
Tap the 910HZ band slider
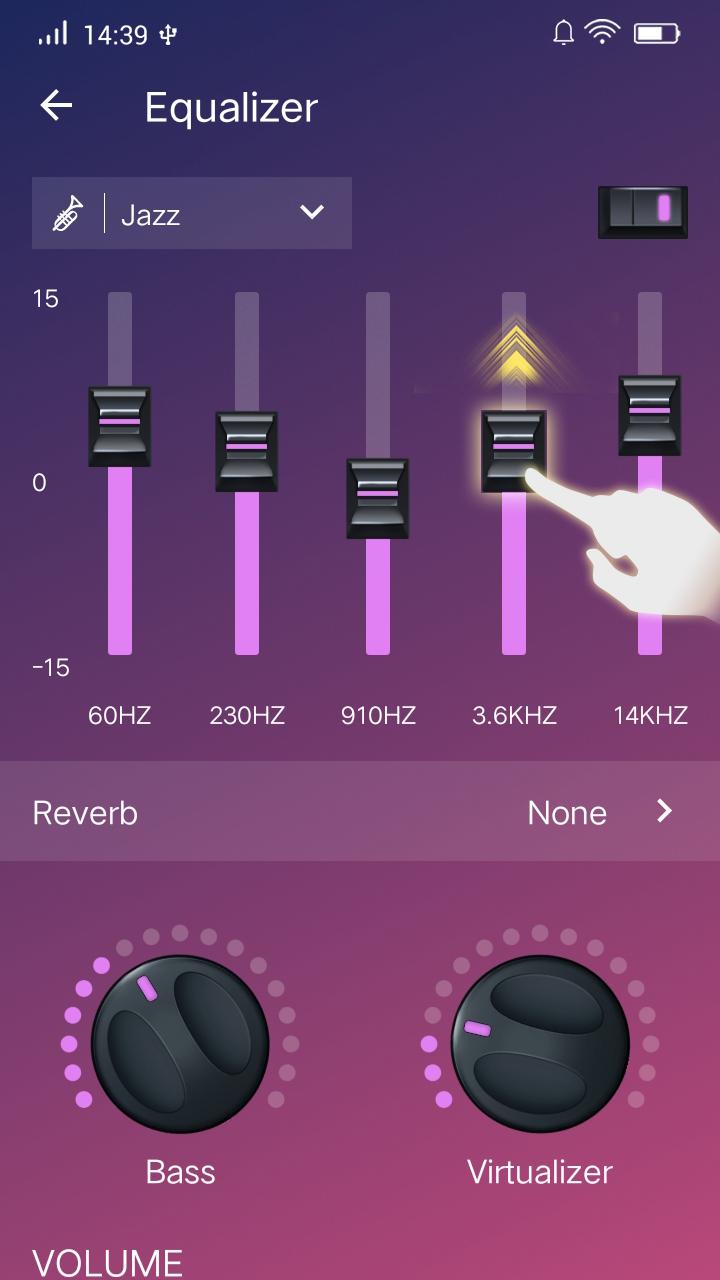point(377,498)
